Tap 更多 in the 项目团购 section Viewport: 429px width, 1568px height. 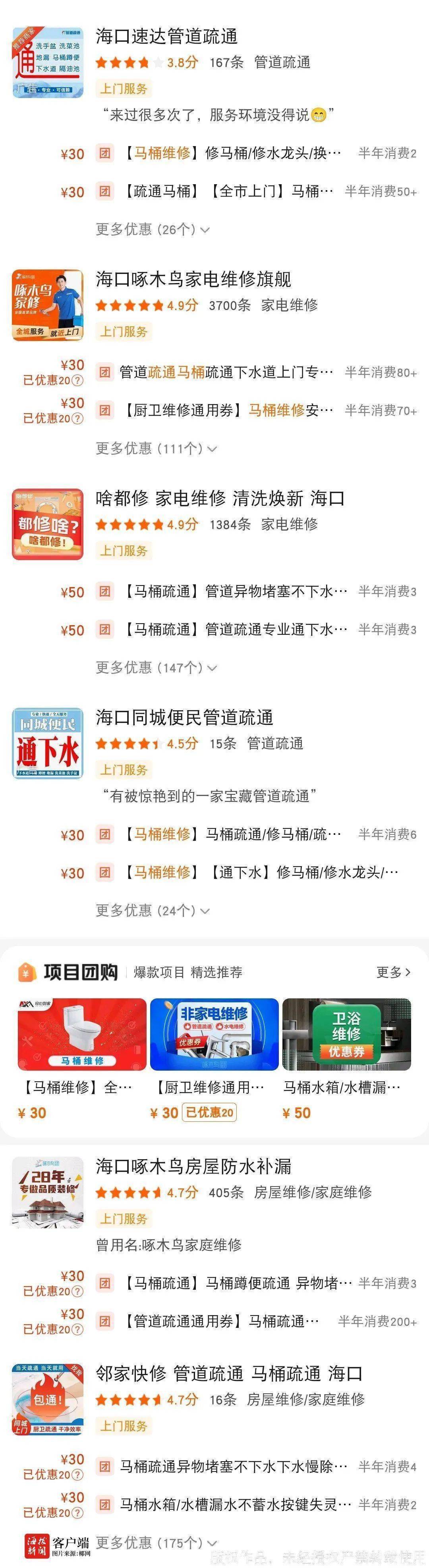tap(393, 972)
